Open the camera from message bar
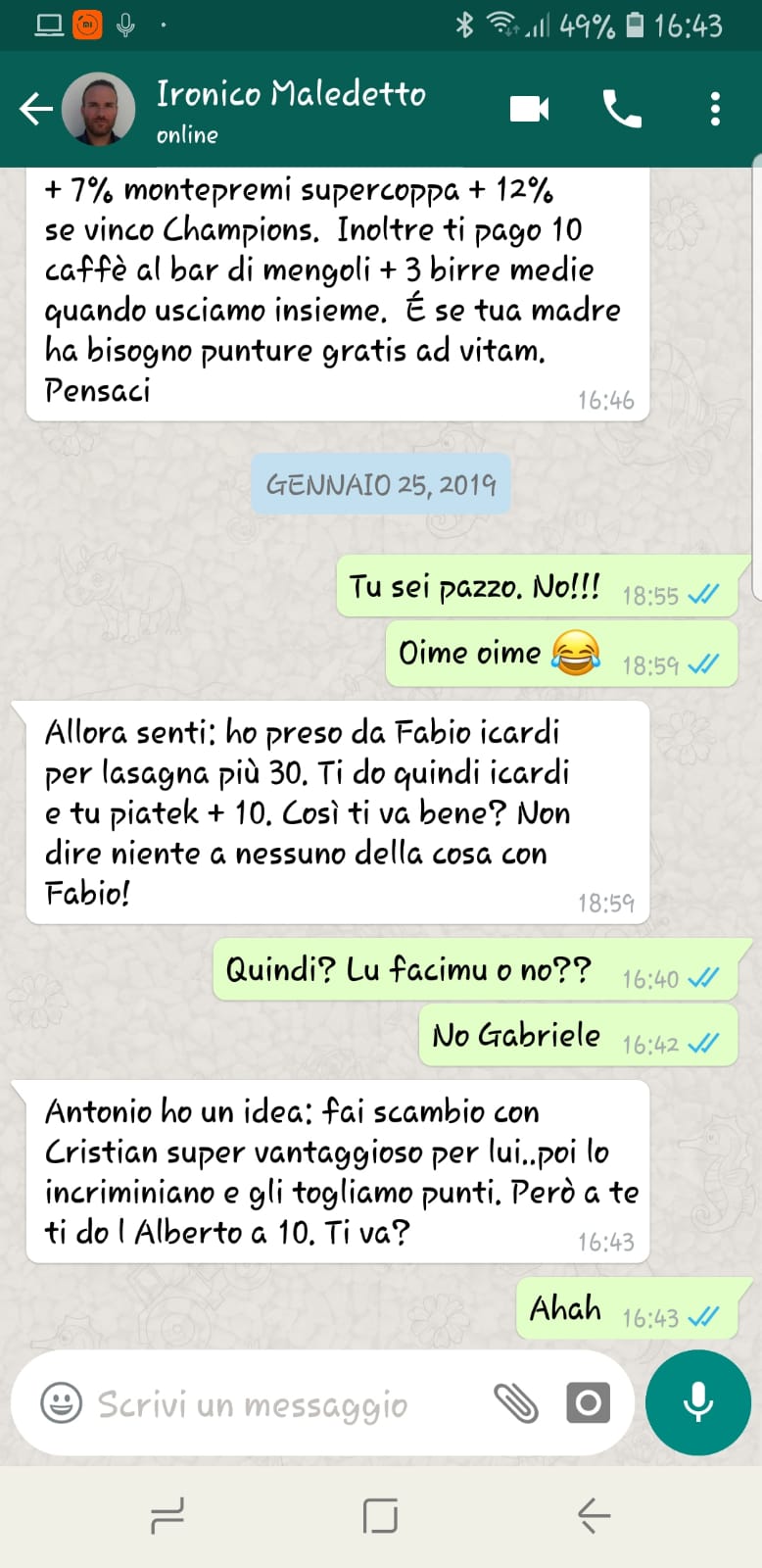762x1568 pixels. coord(588,1403)
